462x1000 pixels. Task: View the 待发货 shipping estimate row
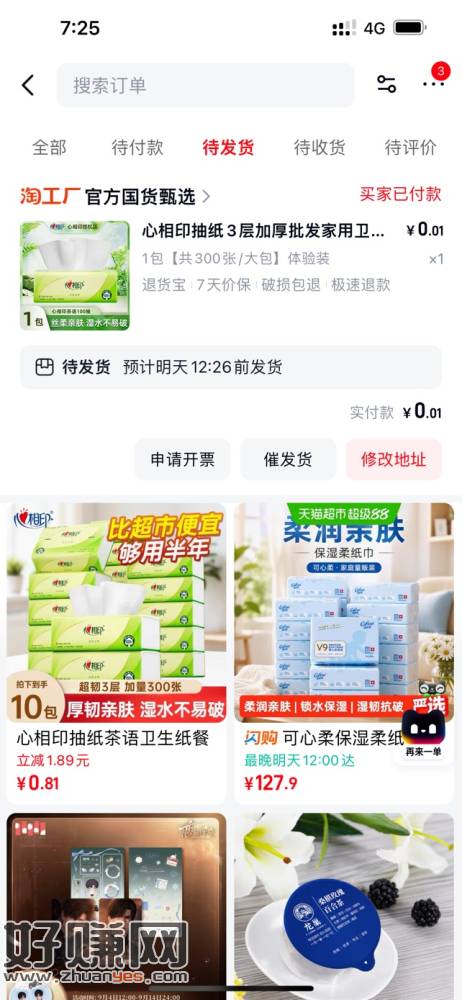[231, 367]
